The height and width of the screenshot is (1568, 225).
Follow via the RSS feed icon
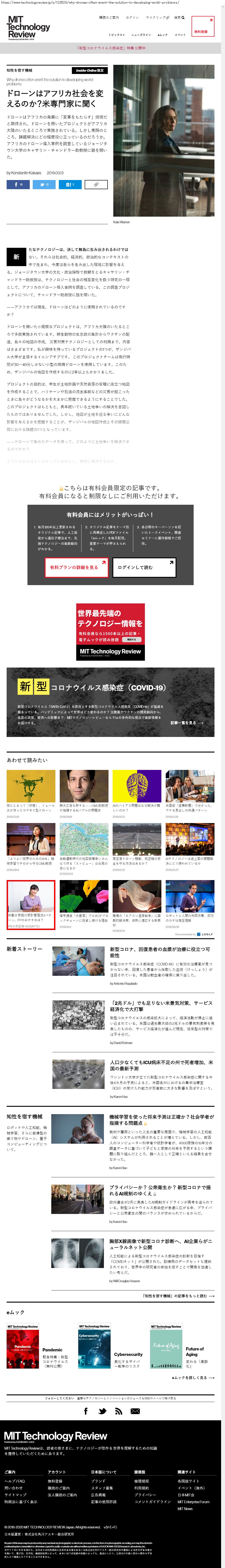click(119, 1411)
